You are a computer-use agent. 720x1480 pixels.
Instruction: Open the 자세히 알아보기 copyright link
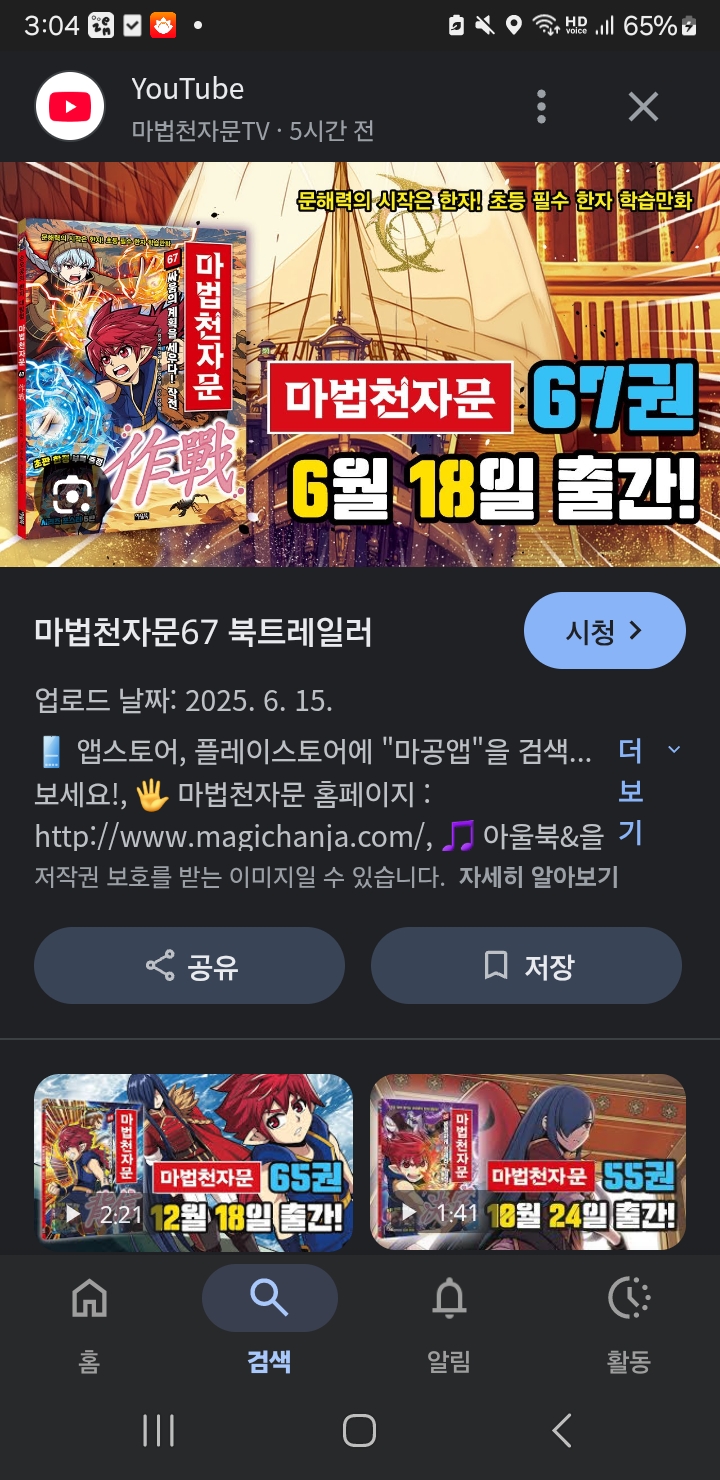coord(538,878)
